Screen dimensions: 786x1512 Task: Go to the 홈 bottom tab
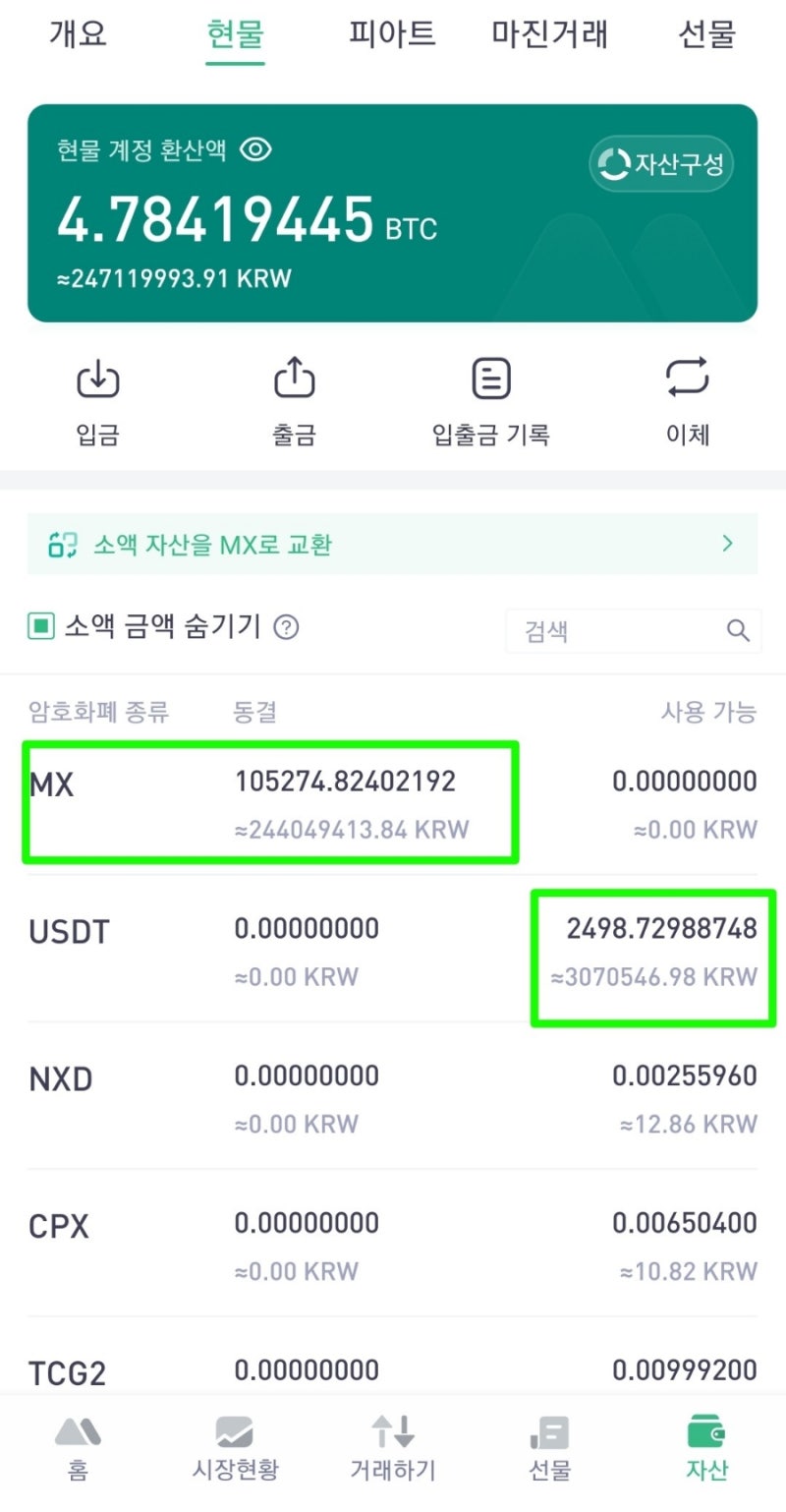(78, 1448)
